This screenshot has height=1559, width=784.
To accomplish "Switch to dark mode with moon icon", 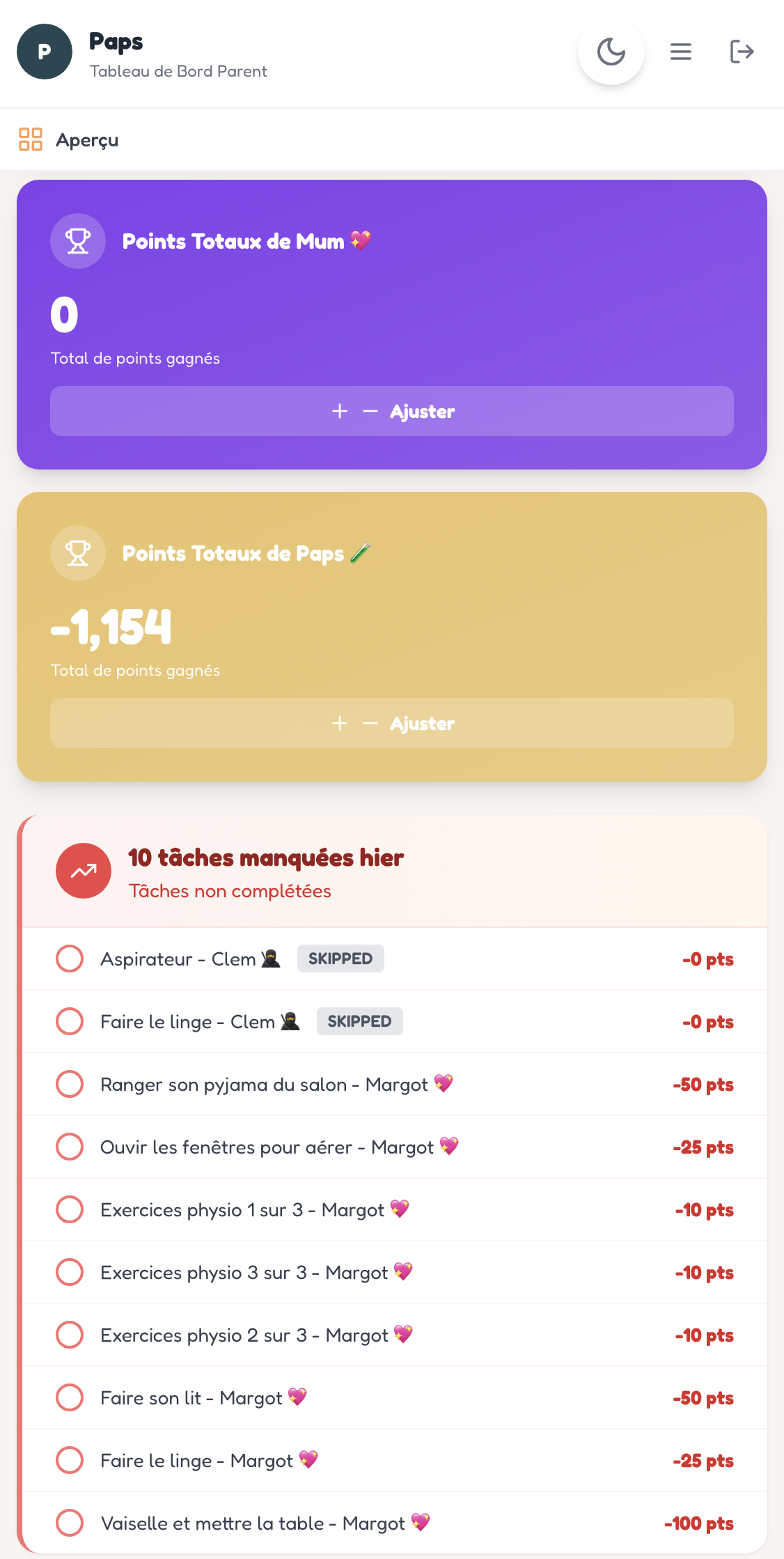I will tap(611, 52).
